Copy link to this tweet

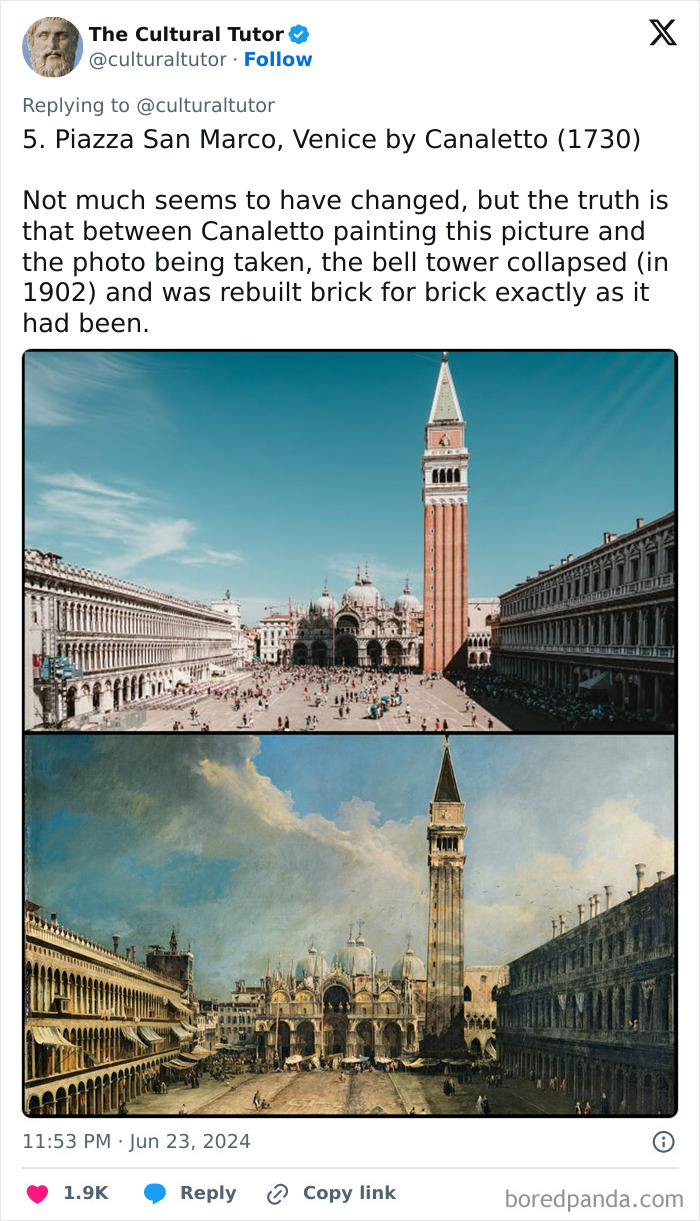click(x=331, y=1193)
